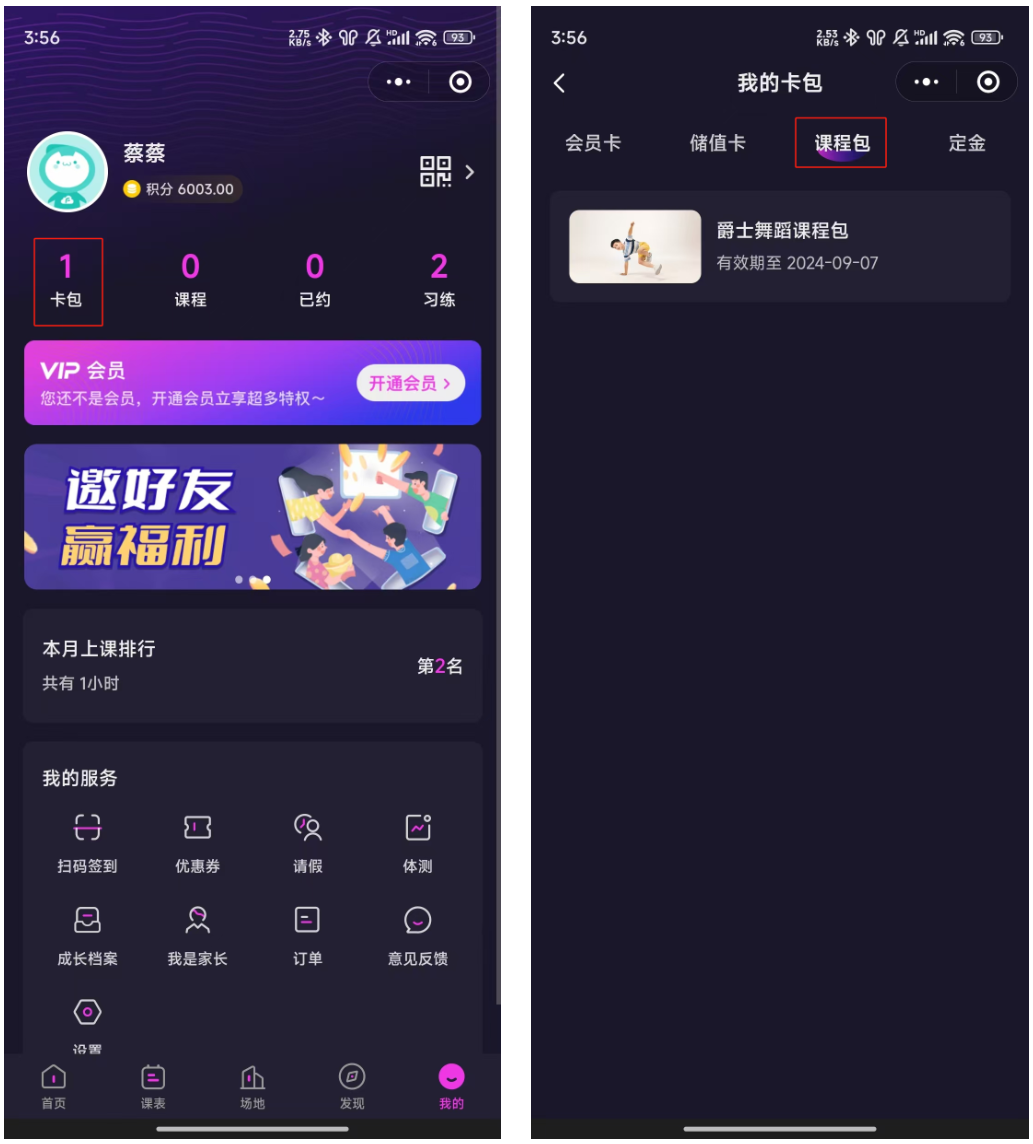Open the 卡包 card wallet
Viewport: 1033px width, 1144px height.
(x=67, y=281)
